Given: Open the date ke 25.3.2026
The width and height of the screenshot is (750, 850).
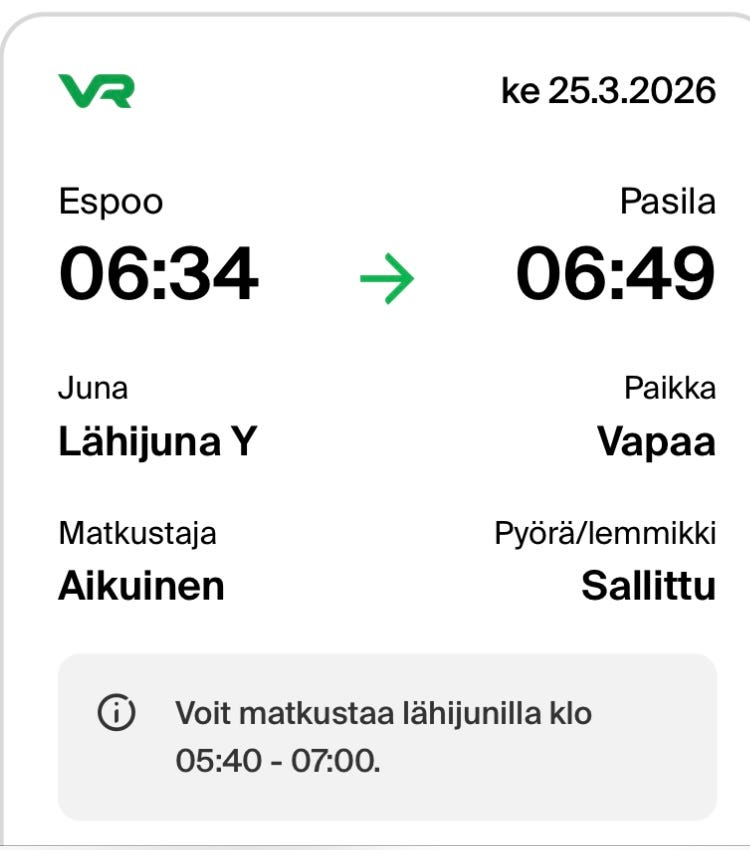Looking at the screenshot, I should (607, 90).
